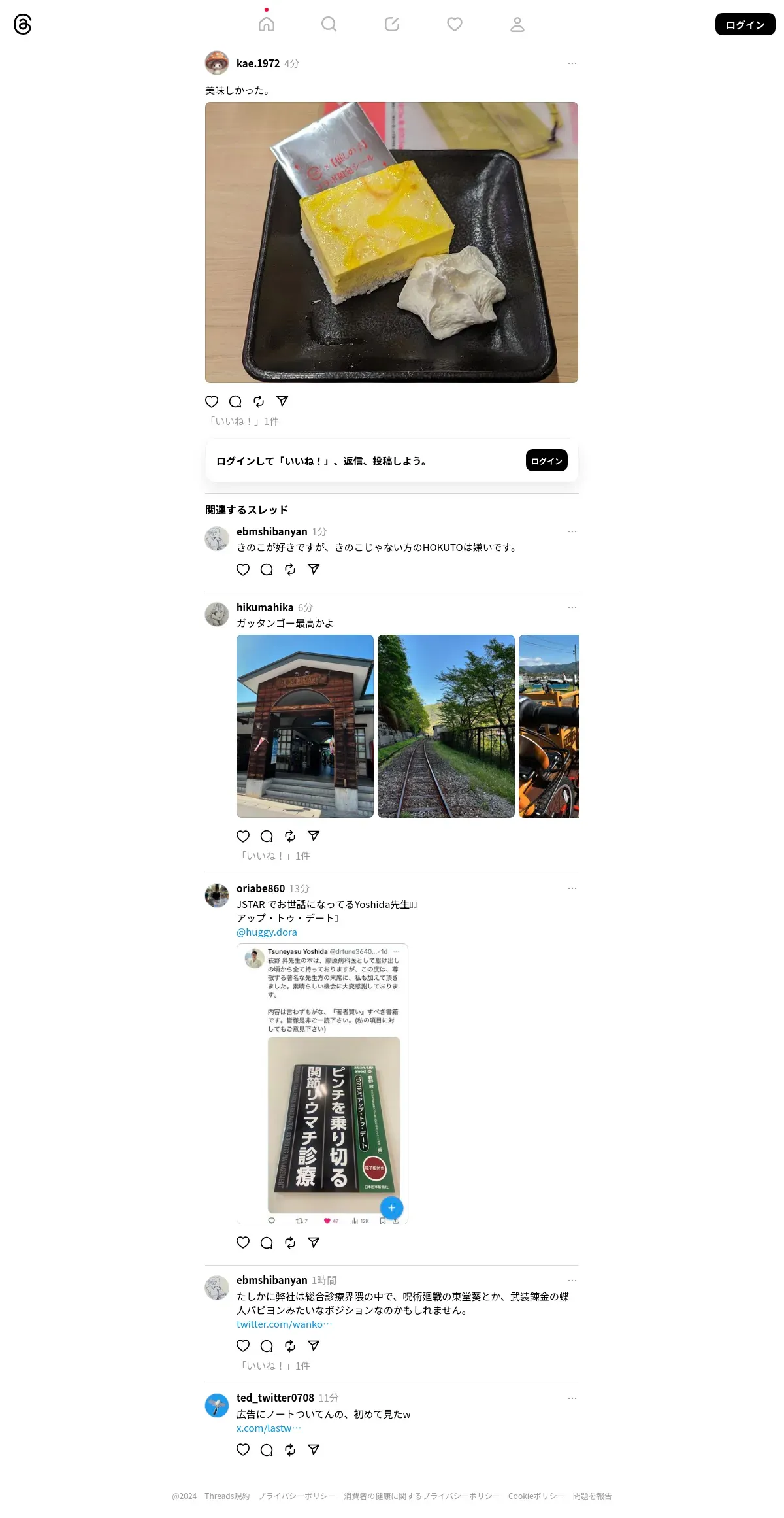Go to the home feed tab
Screen dimensions: 784x1518
[267, 25]
